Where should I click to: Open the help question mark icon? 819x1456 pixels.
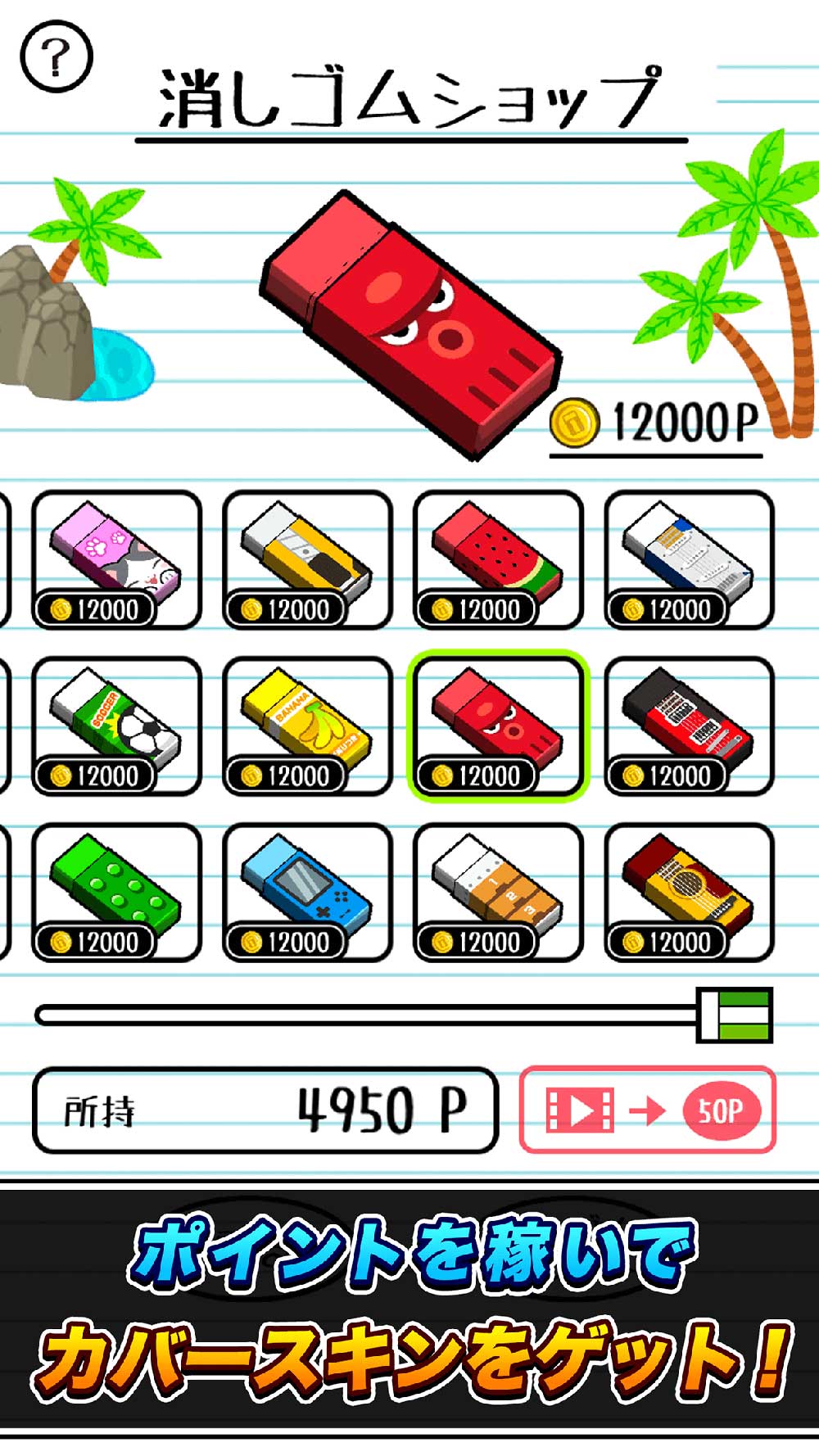56,57
